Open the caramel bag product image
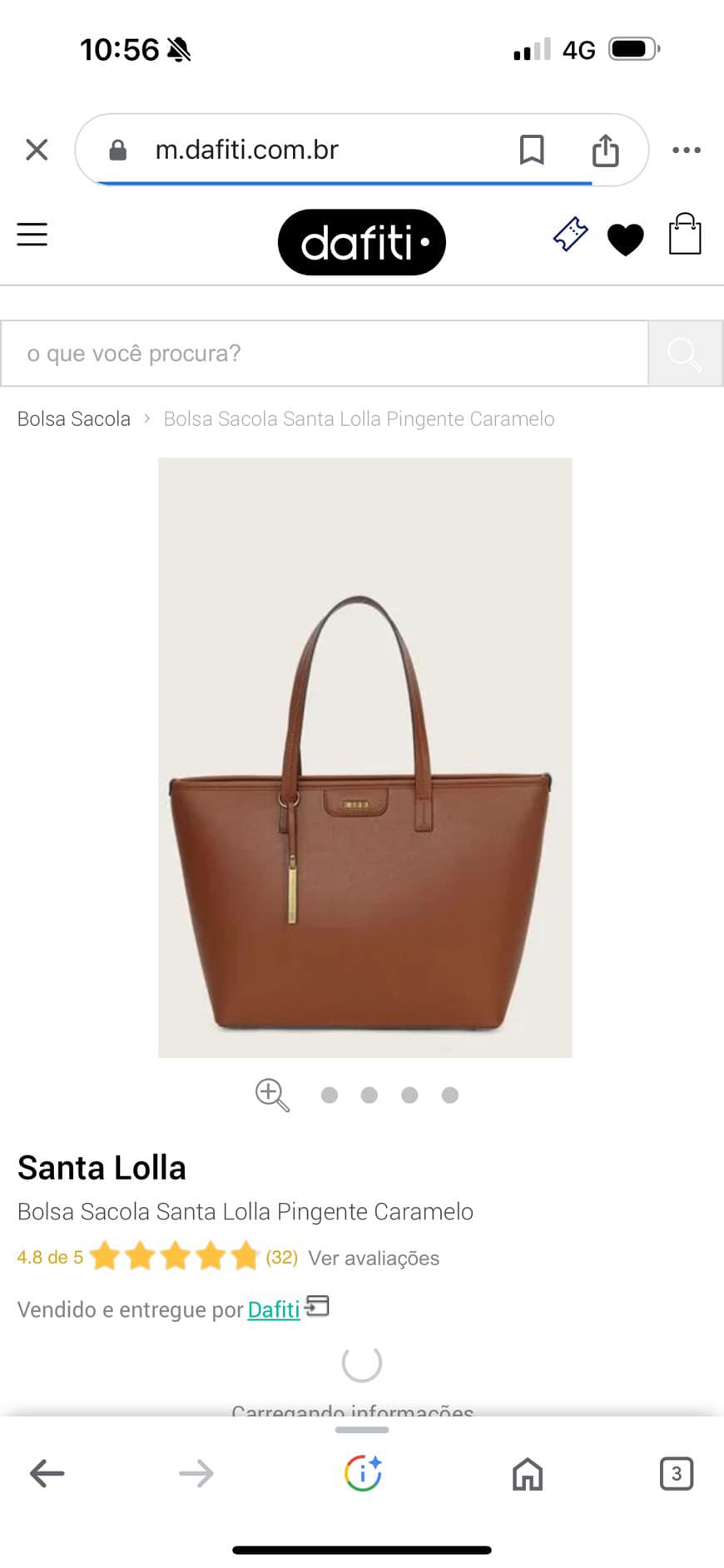 pyautogui.click(x=365, y=758)
